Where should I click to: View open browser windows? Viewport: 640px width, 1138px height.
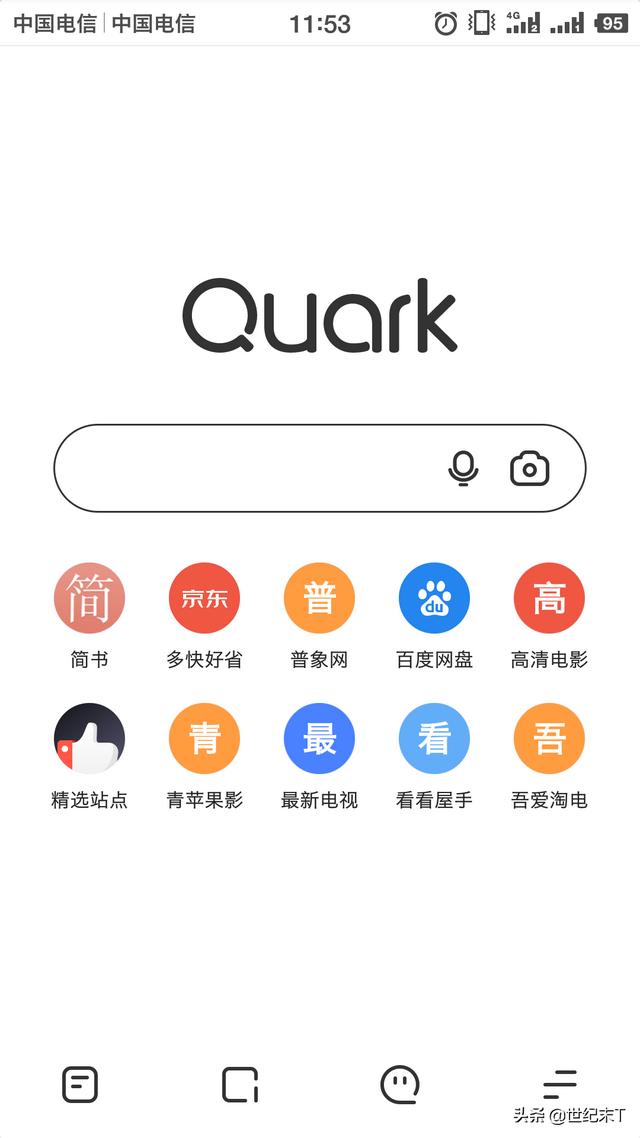(240, 1084)
